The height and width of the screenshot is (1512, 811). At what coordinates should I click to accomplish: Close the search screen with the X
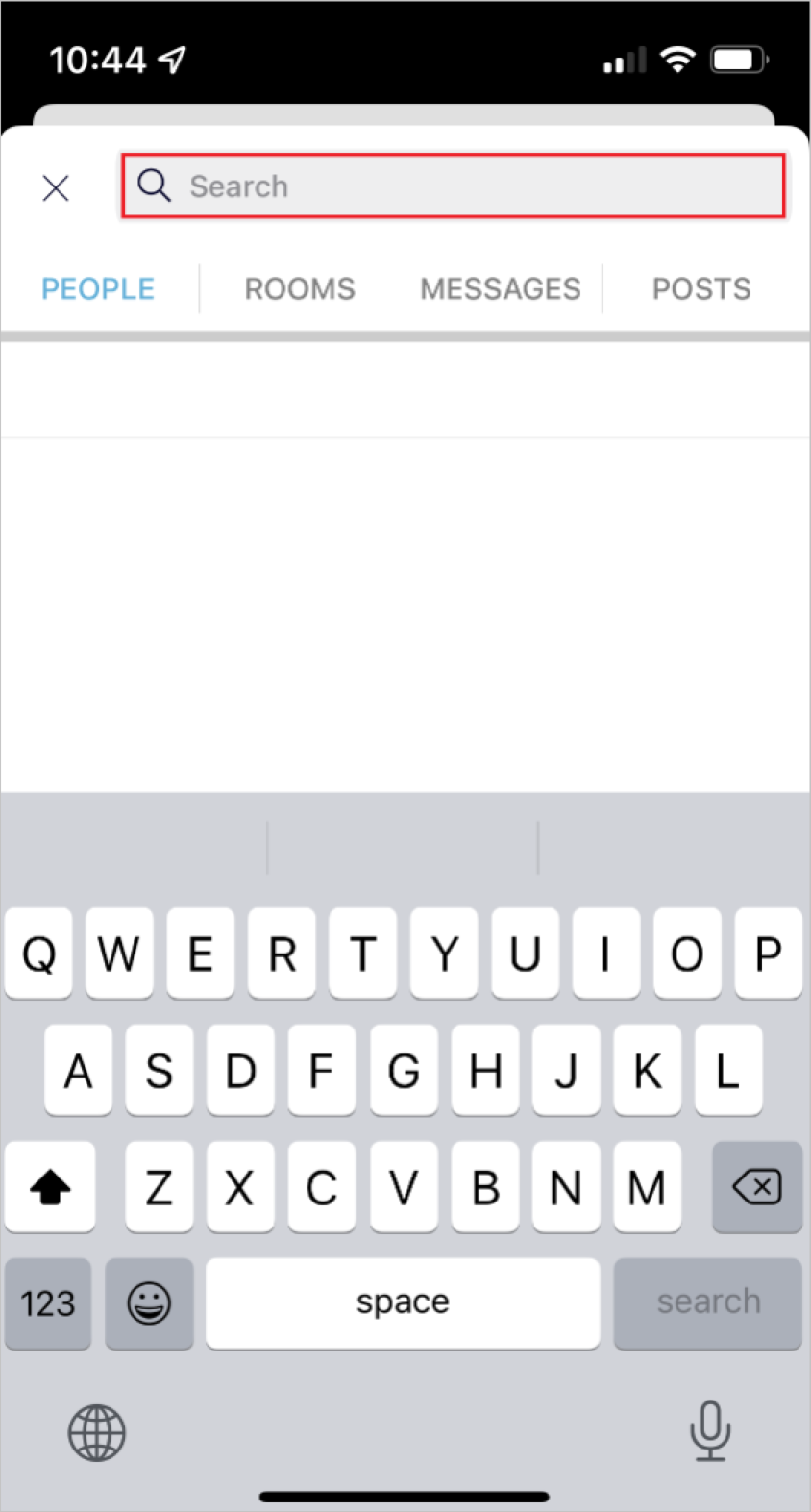[x=56, y=187]
